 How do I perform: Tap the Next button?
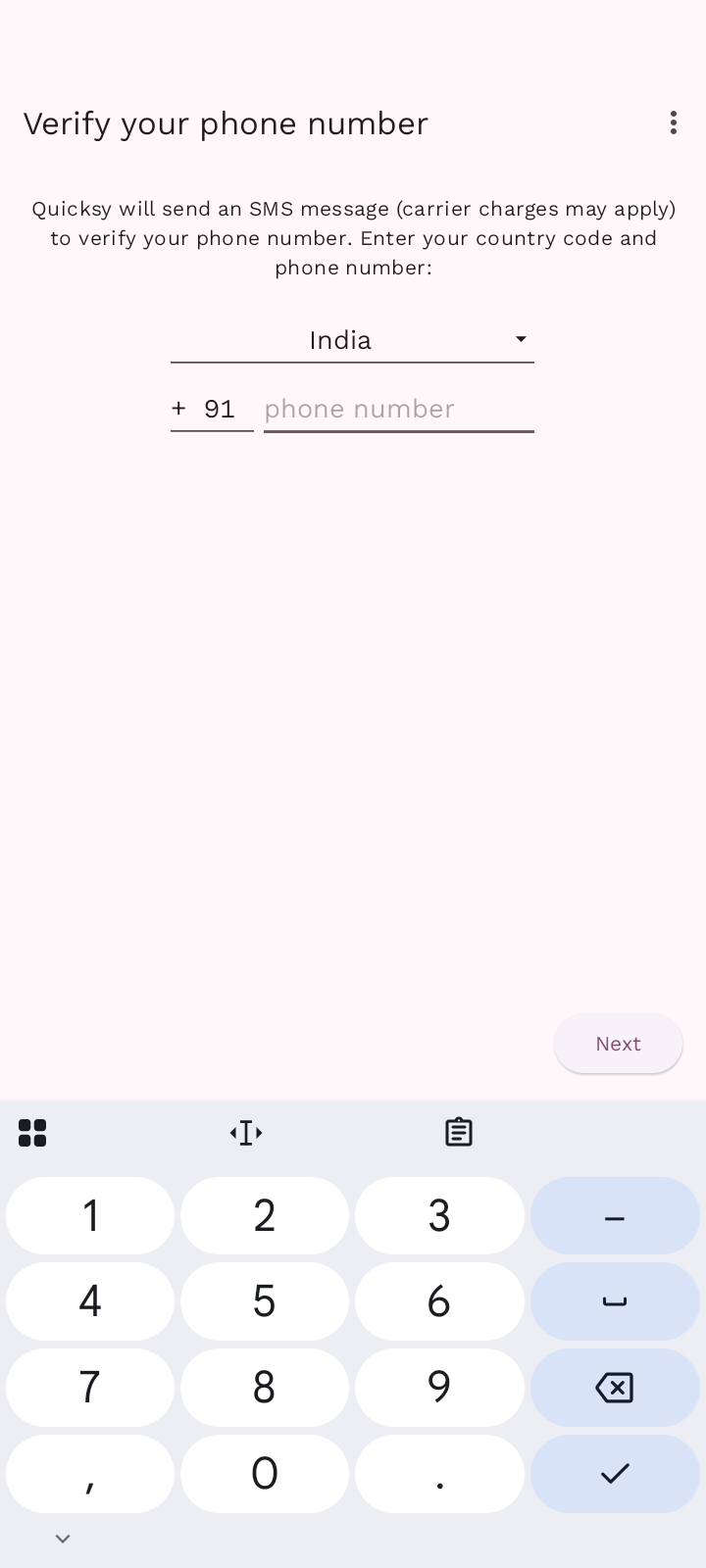pyautogui.click(x=618, y=1044)
